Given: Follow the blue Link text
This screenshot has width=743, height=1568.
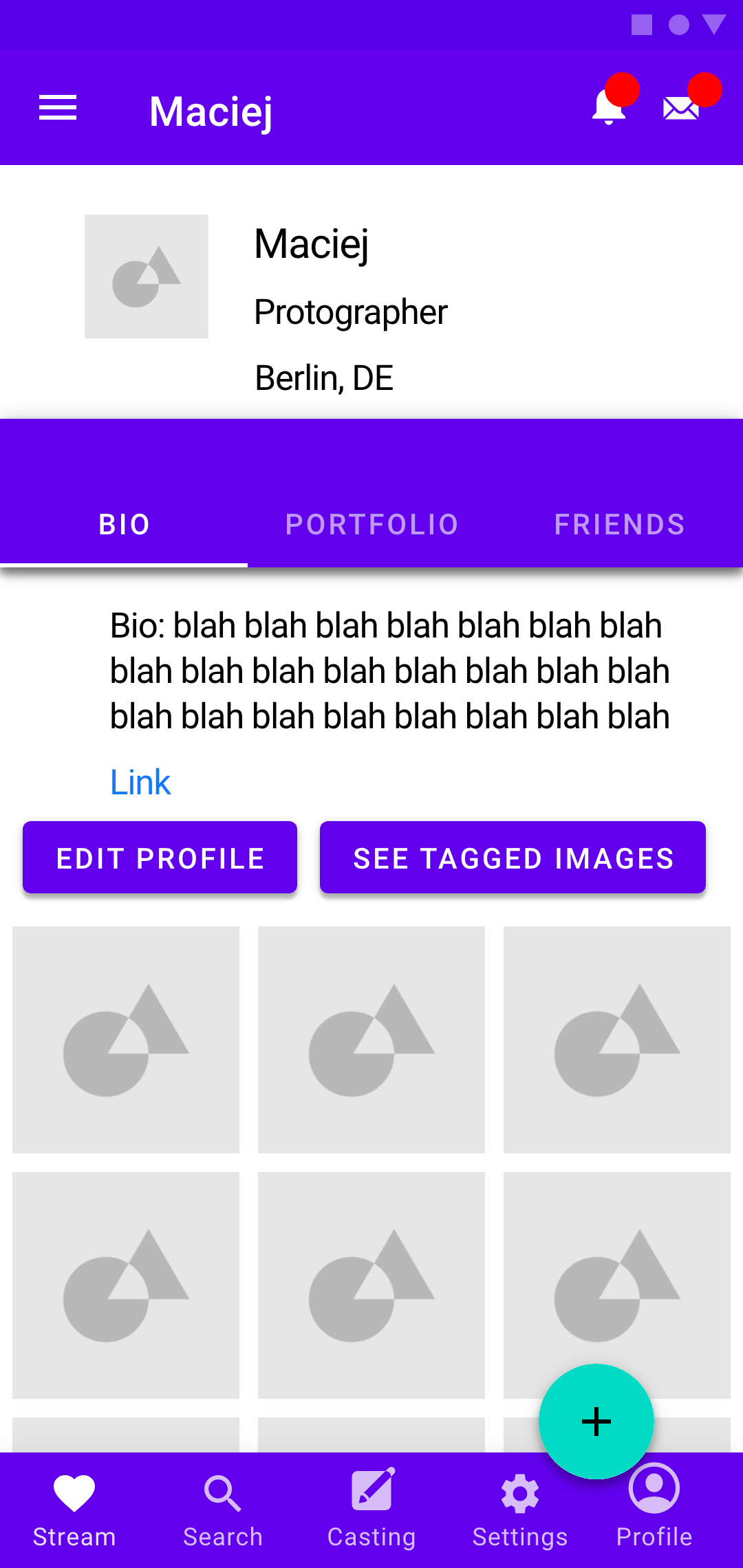Looking at the screenshot, I should (140, 783).
